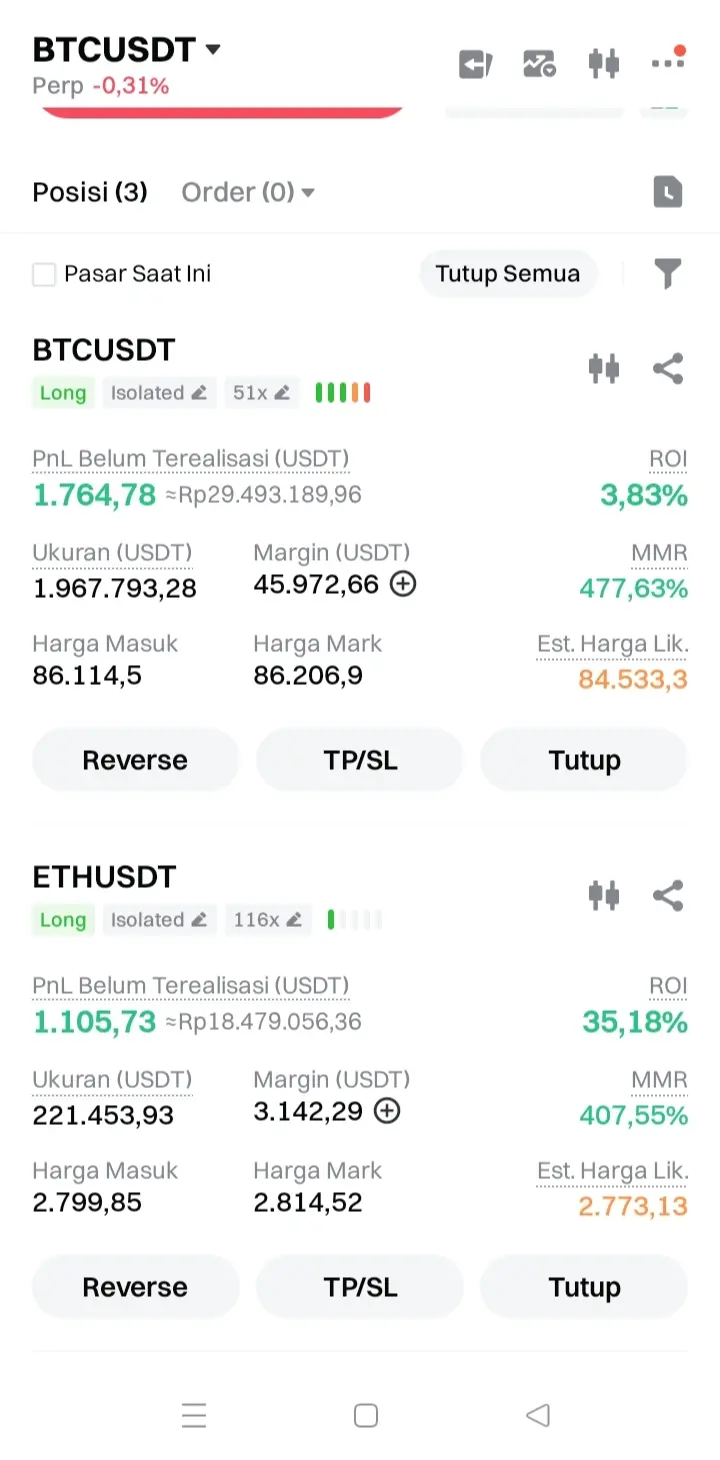Reverse the BTCUSDT position

pos(135,760)
